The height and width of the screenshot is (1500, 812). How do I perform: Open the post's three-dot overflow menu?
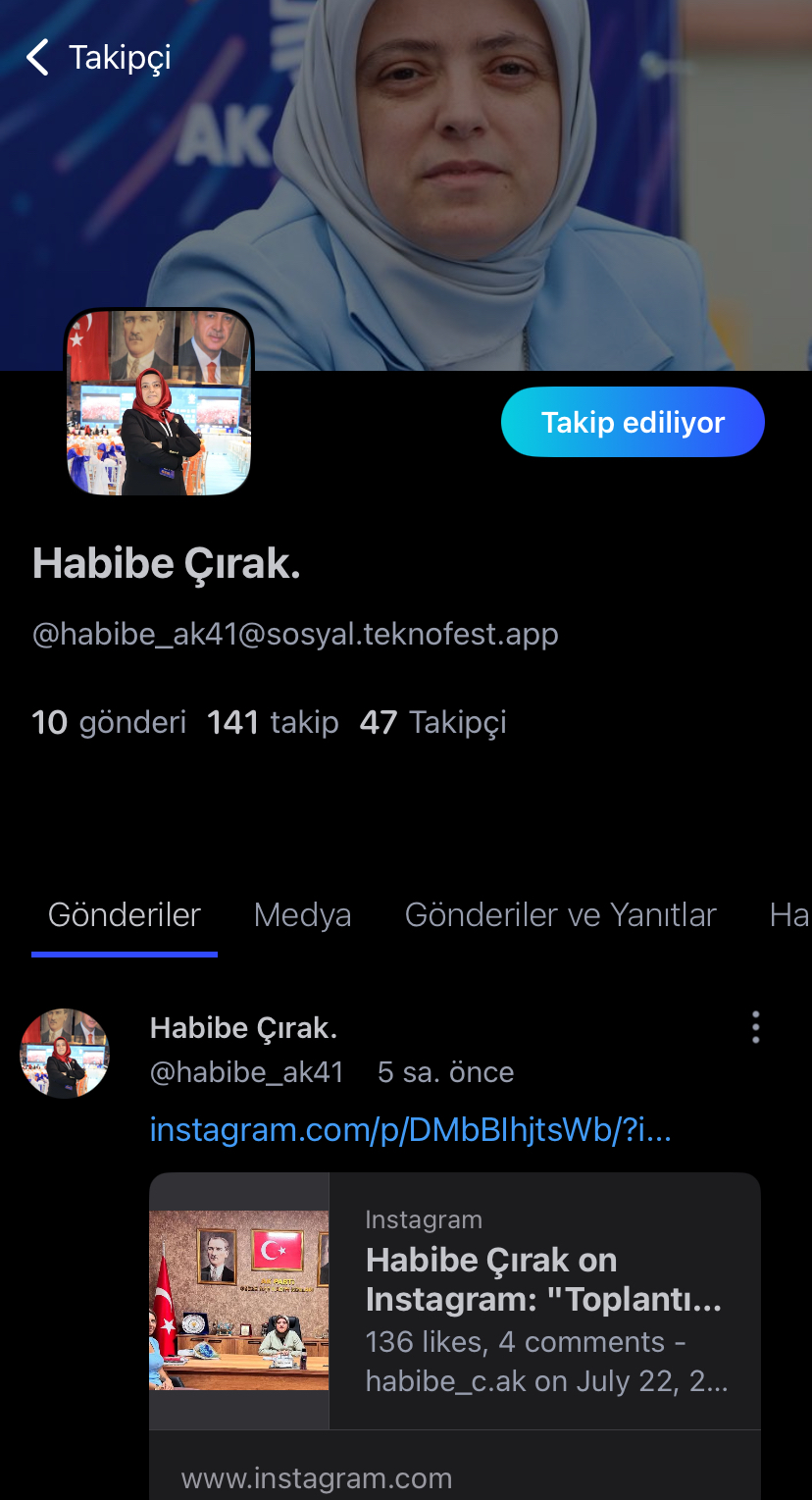click(x=755, y=1027)
